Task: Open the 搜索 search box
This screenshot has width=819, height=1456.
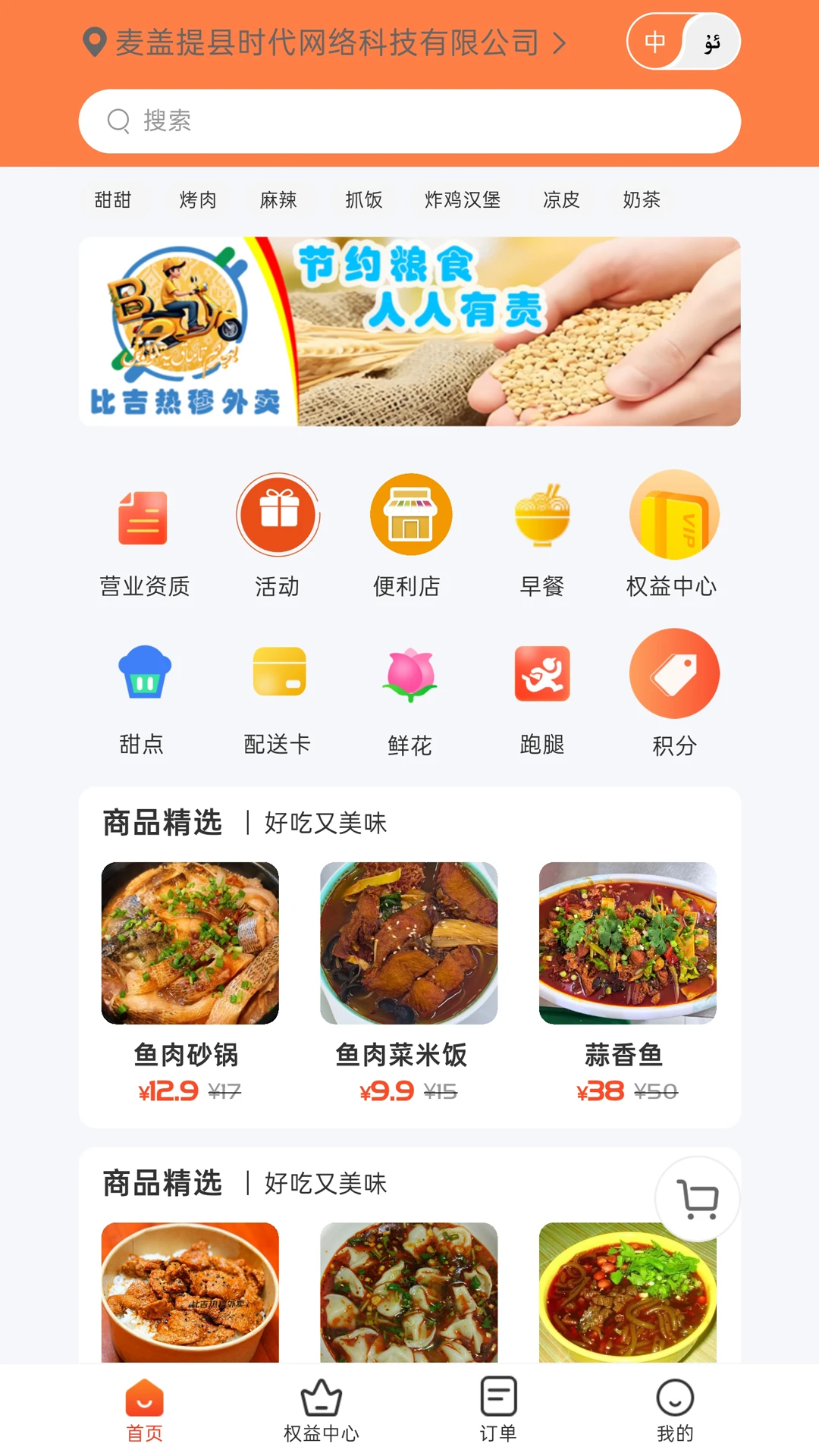Action: point(409,121)
